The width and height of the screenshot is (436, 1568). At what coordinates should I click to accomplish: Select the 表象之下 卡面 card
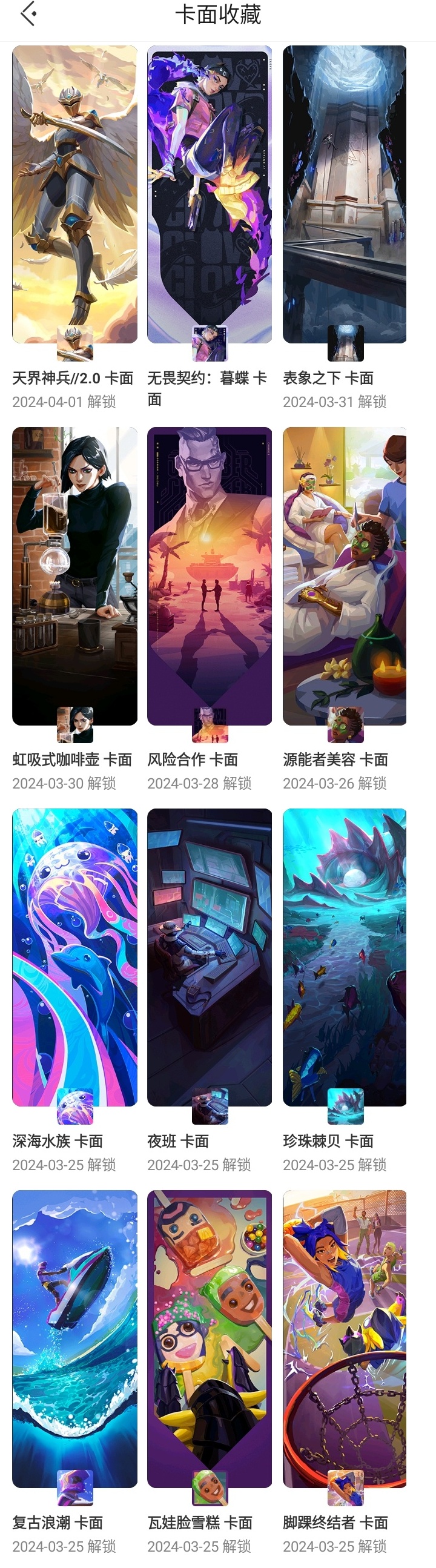click(345, 195)
